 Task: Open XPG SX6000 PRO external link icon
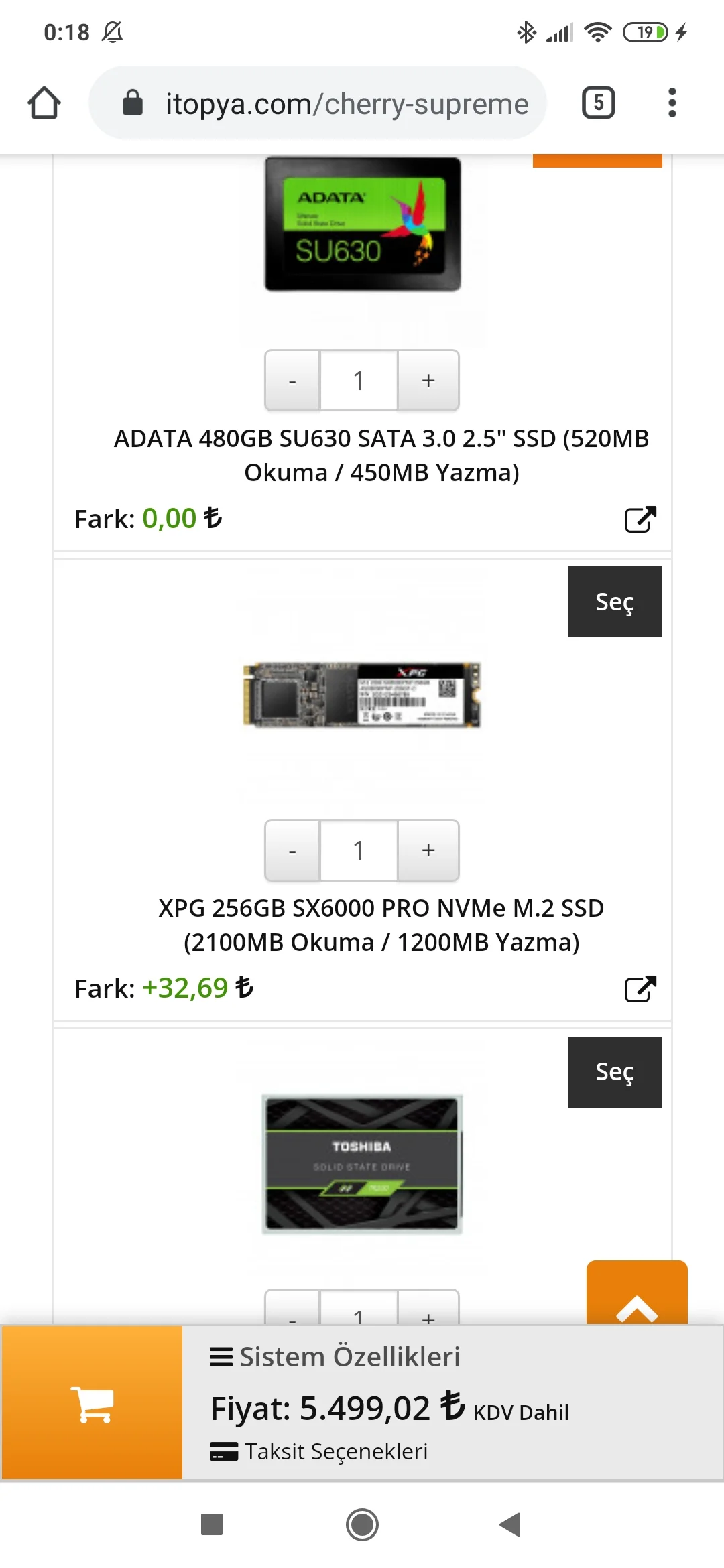(x=640, y=989)
